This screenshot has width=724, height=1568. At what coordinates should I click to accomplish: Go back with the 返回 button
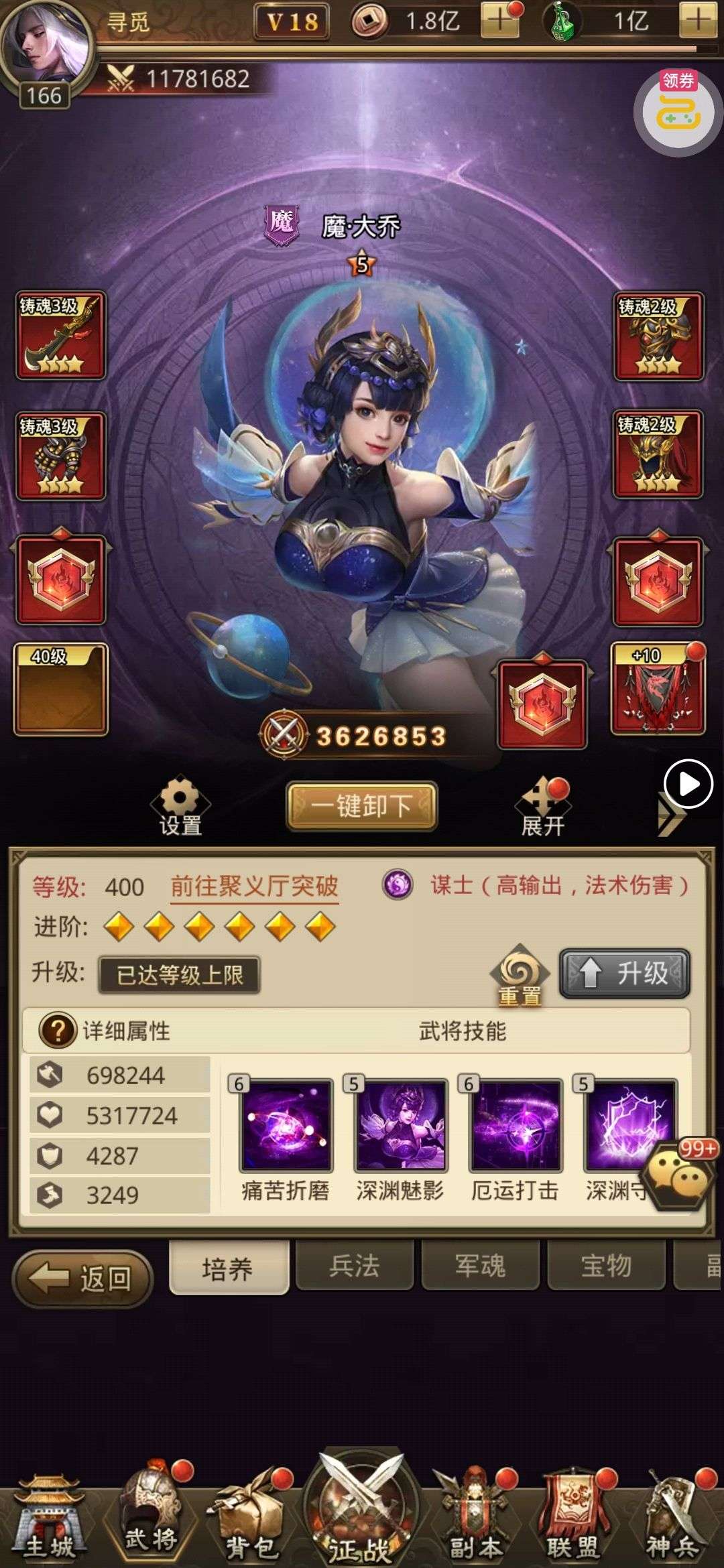(82, 1279)
